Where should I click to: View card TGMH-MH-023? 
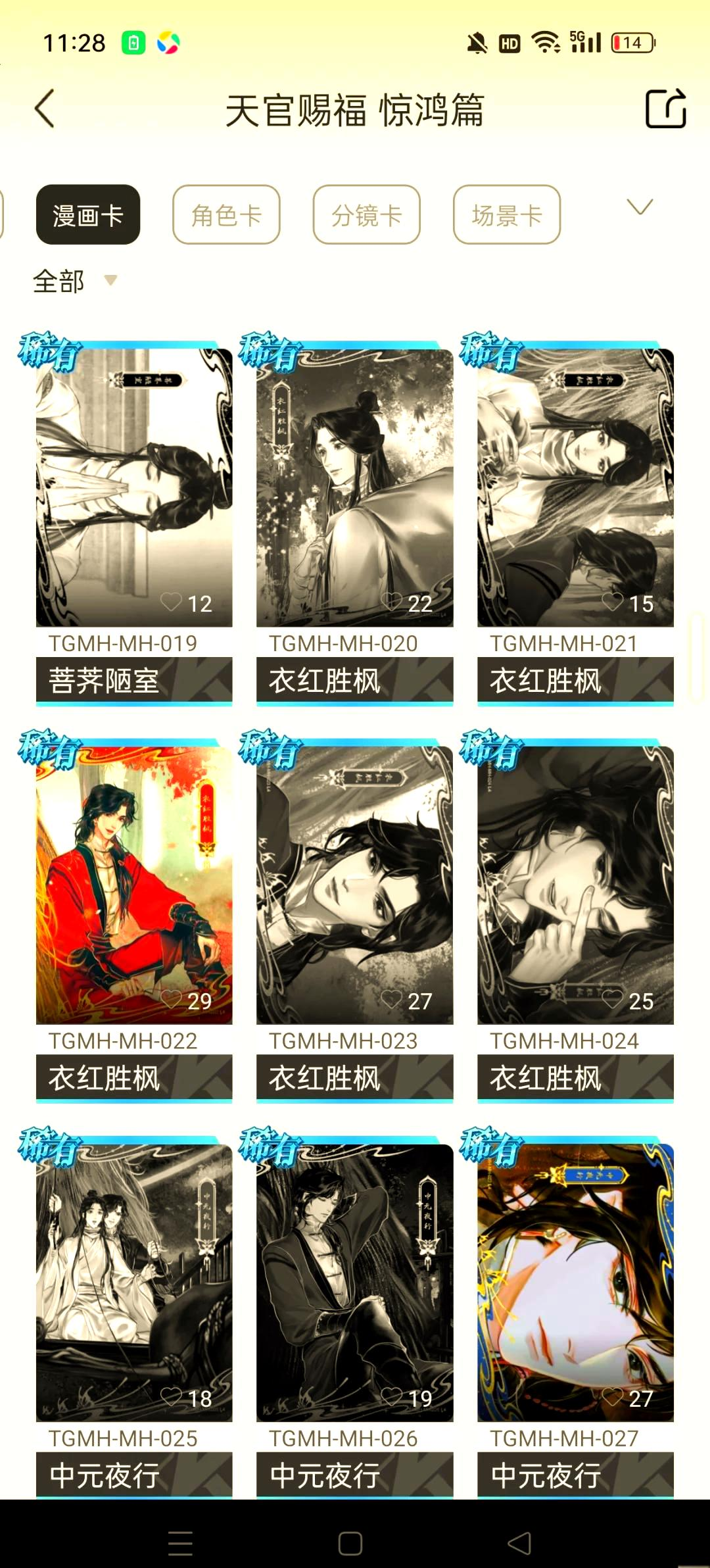355,885
